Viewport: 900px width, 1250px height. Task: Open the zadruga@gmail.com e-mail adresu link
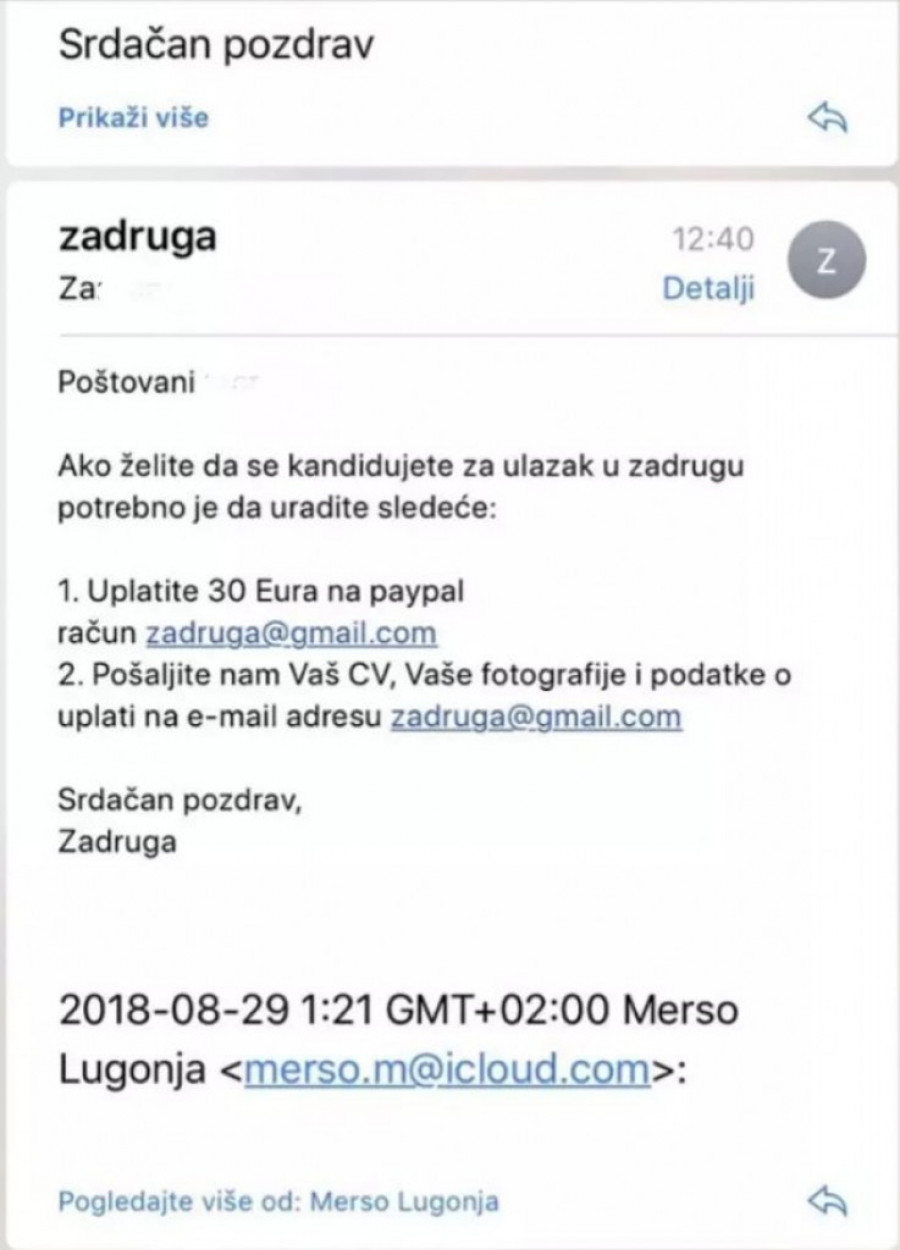pos(536,716)
